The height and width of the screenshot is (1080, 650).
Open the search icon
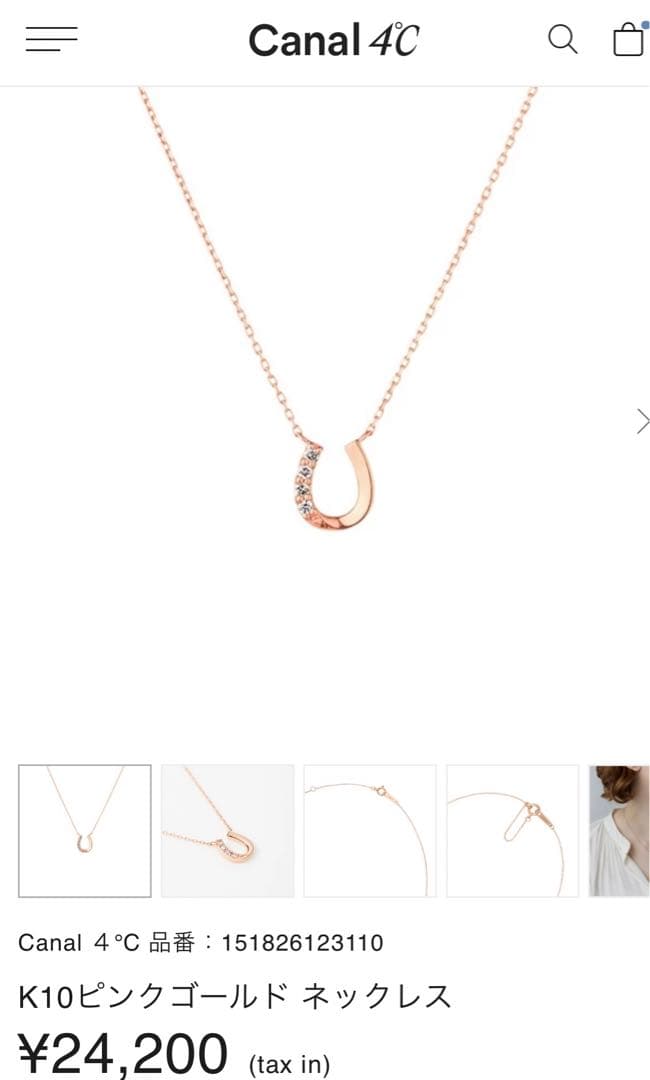pos(563,40)
